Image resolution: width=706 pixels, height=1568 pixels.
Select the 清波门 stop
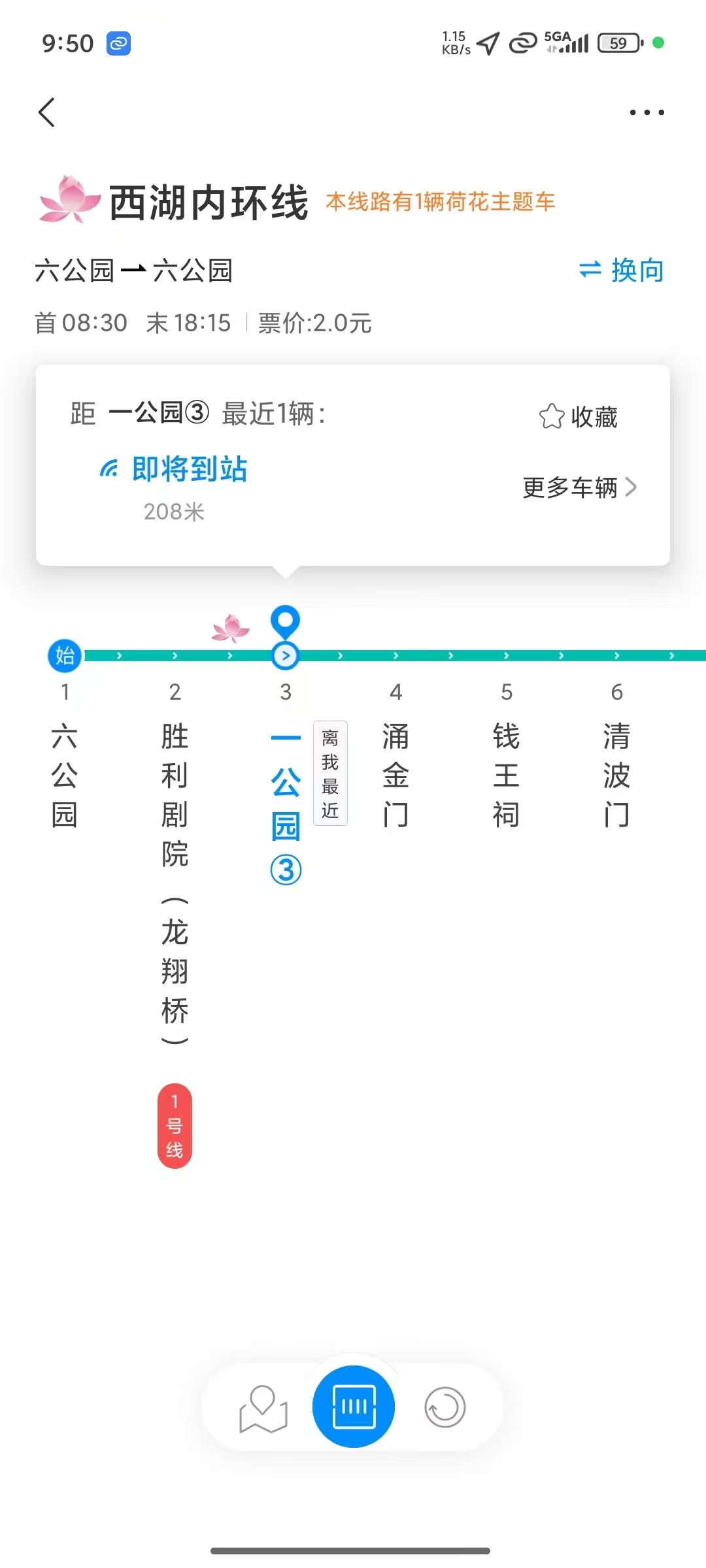(616, 775)
